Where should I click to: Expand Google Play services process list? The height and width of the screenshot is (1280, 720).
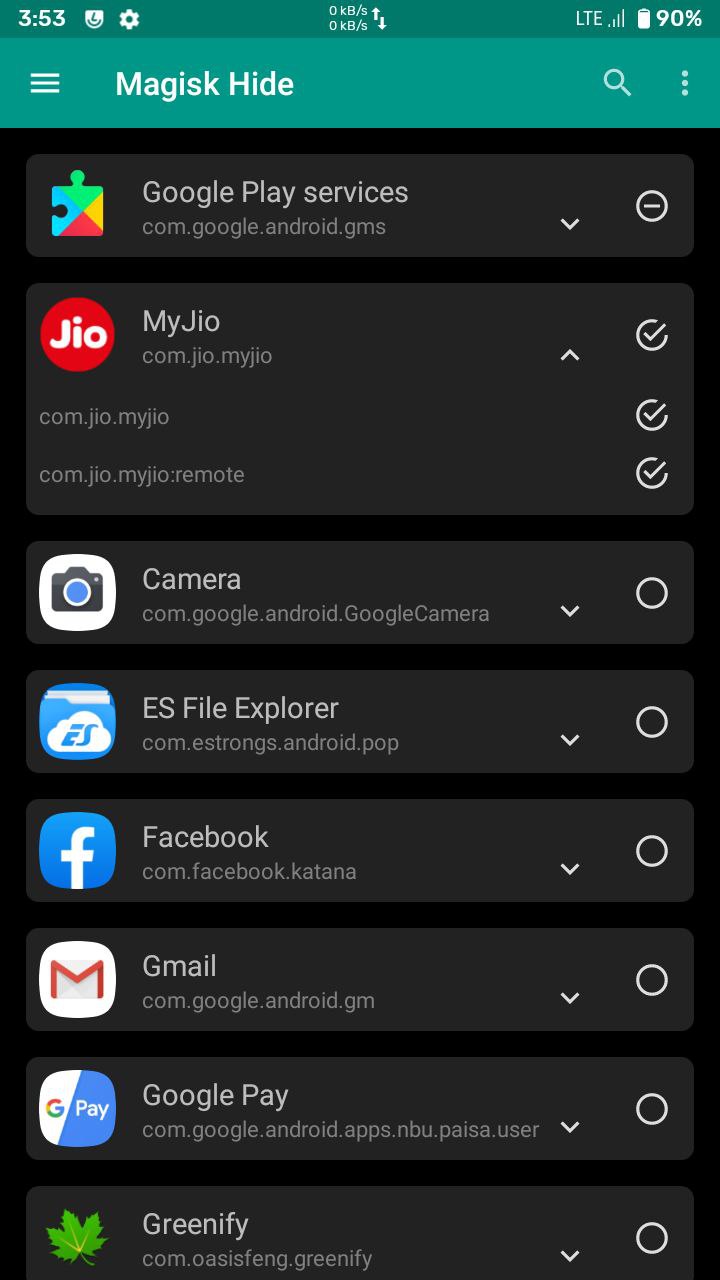(570, 224)
